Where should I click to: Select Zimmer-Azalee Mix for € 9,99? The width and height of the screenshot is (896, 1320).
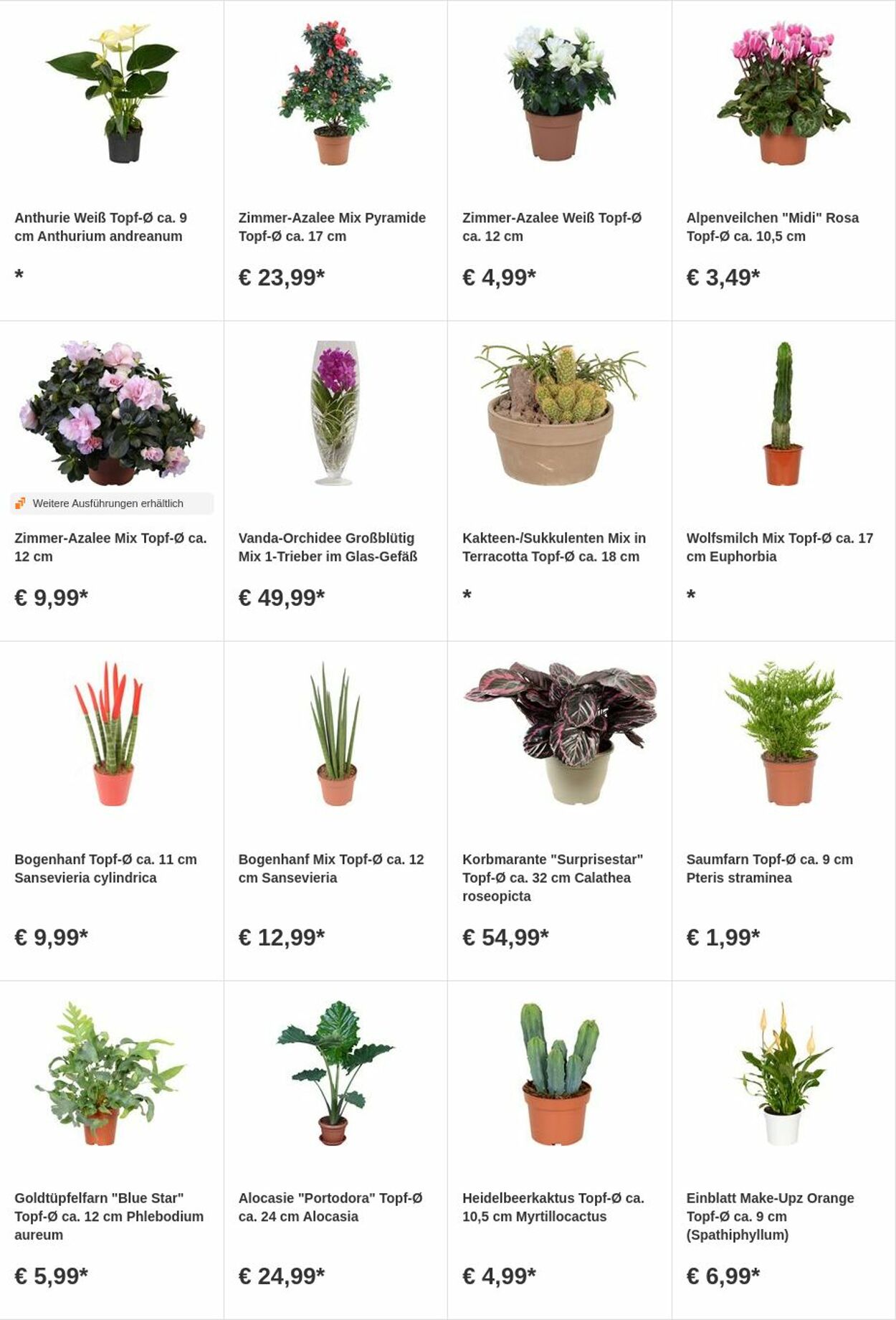point(110,546)
